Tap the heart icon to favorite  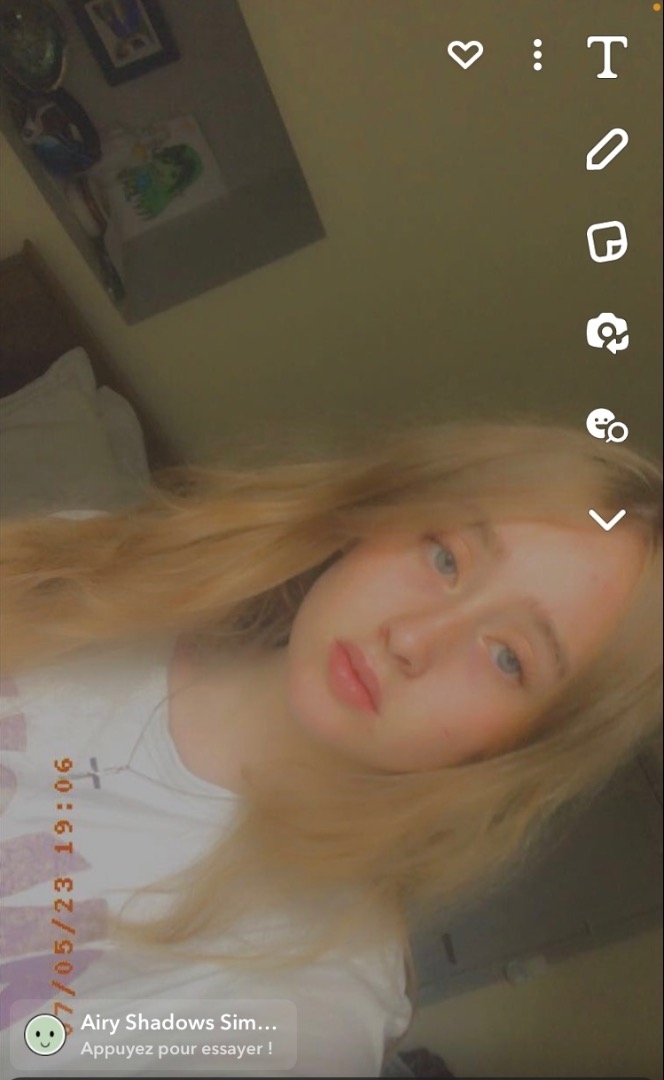click(465, 55)
